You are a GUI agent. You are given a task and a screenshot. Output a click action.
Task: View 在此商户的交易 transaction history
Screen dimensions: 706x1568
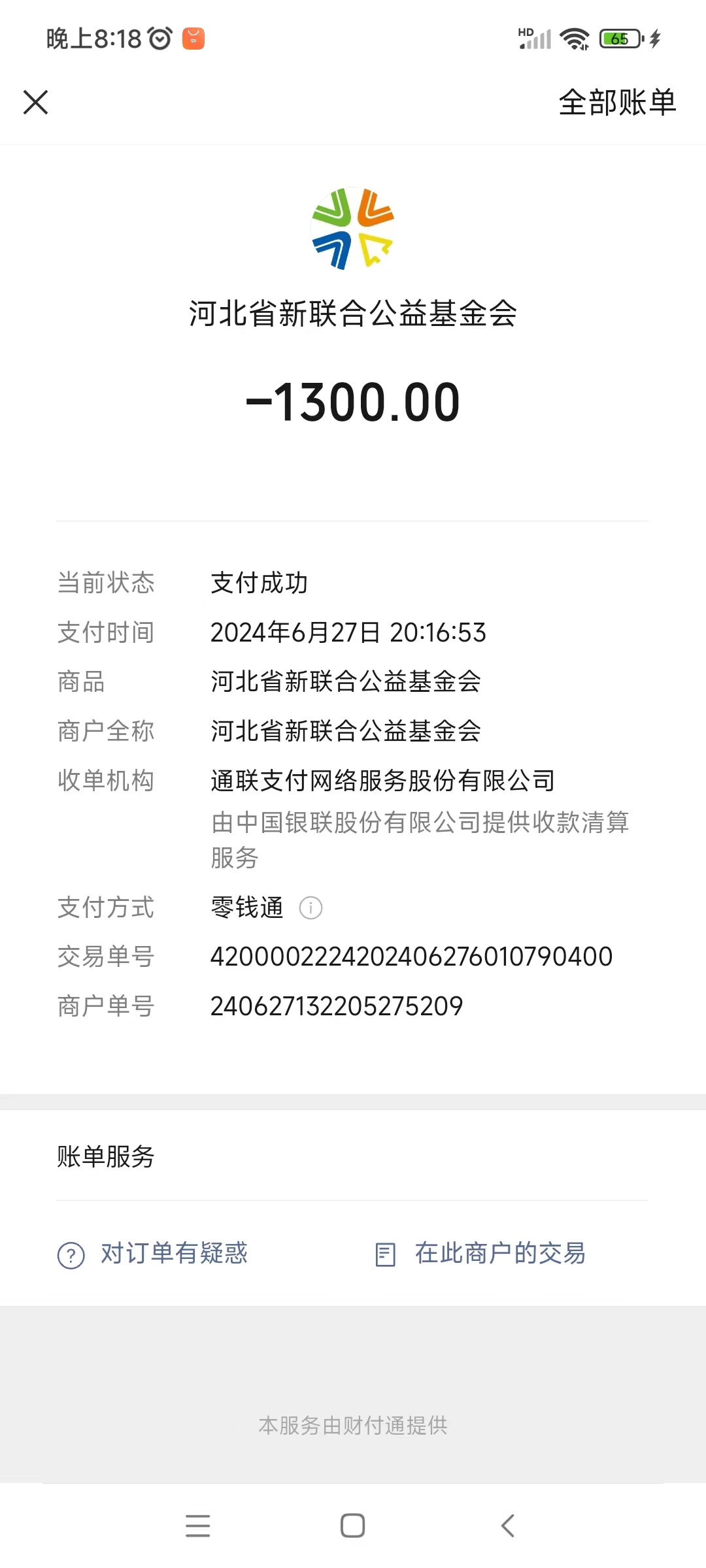point(480,1254)
